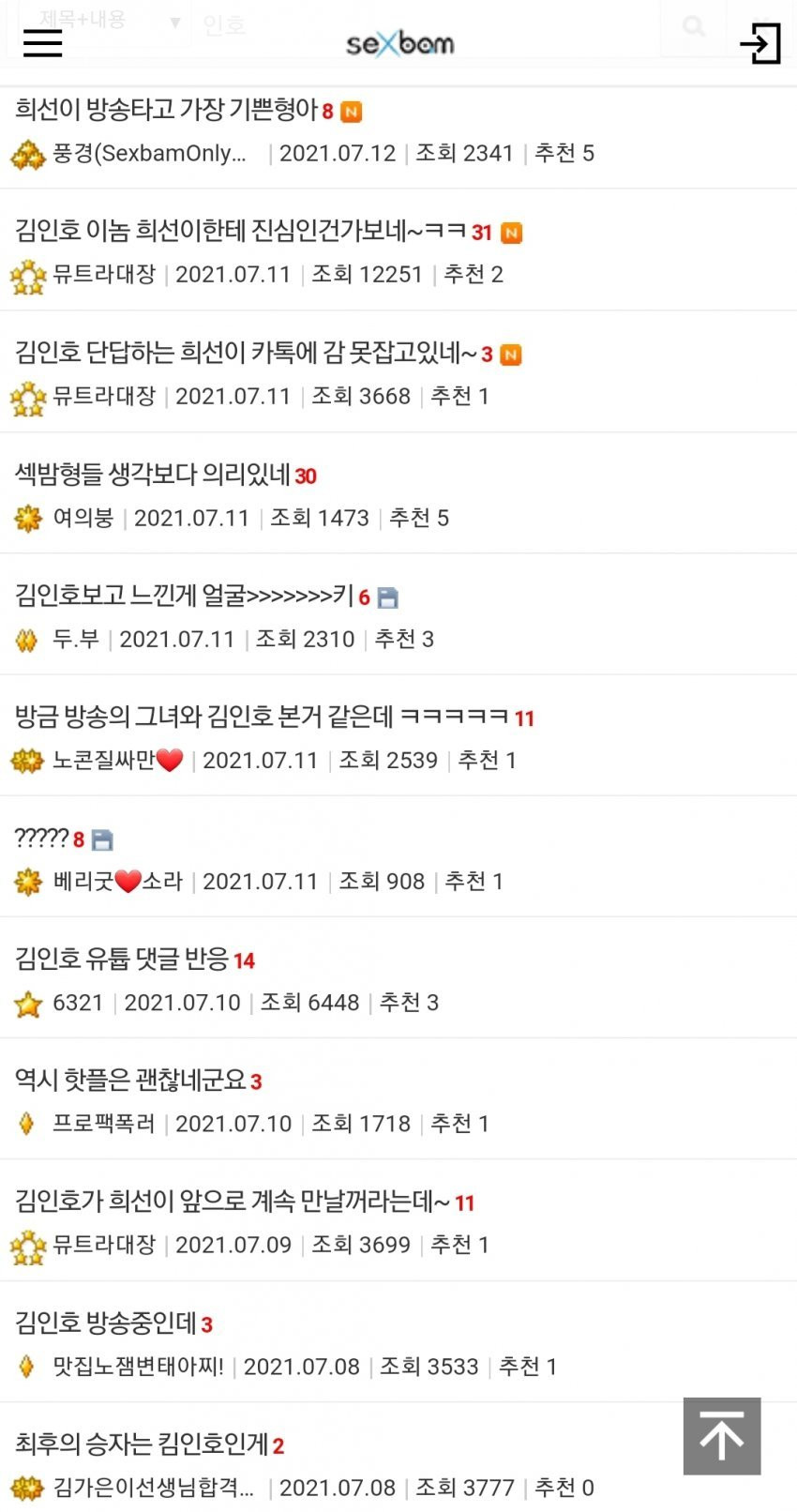Screen dimensions: 797x1512
Task: Open post '김인호보고 느낀게 얼굴>>>키'
Action: pos(184,596)
